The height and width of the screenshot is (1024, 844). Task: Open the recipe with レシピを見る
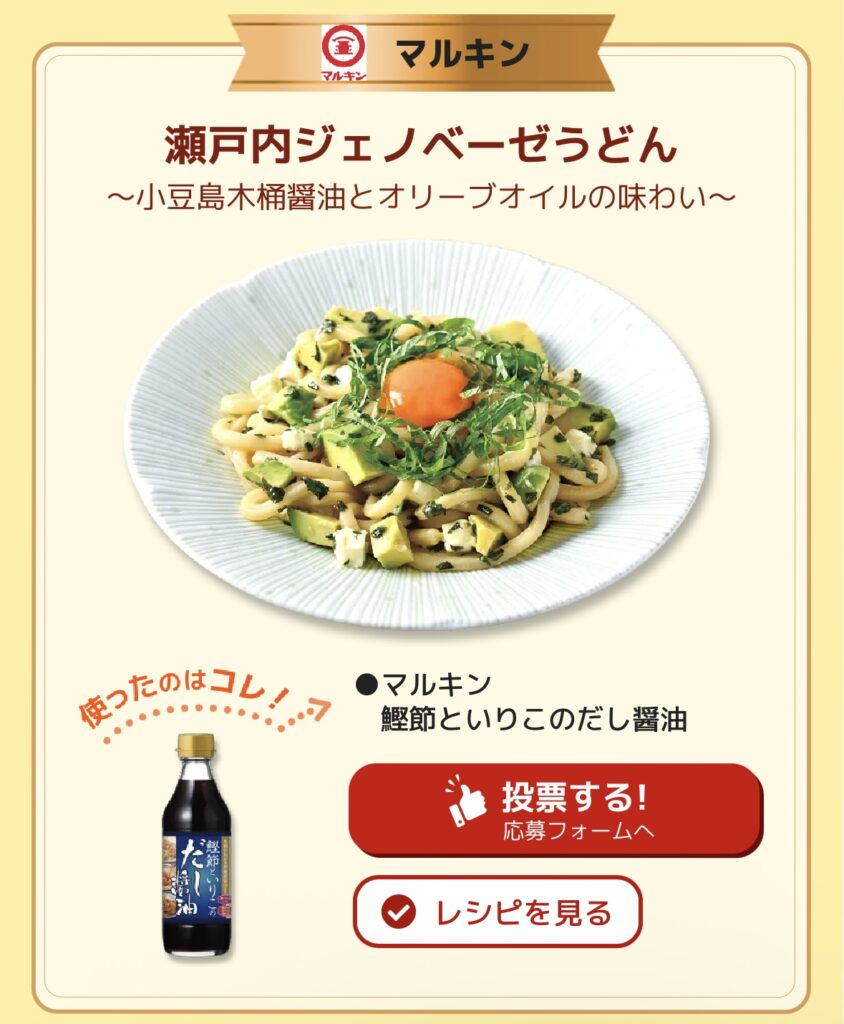[497, 911]
